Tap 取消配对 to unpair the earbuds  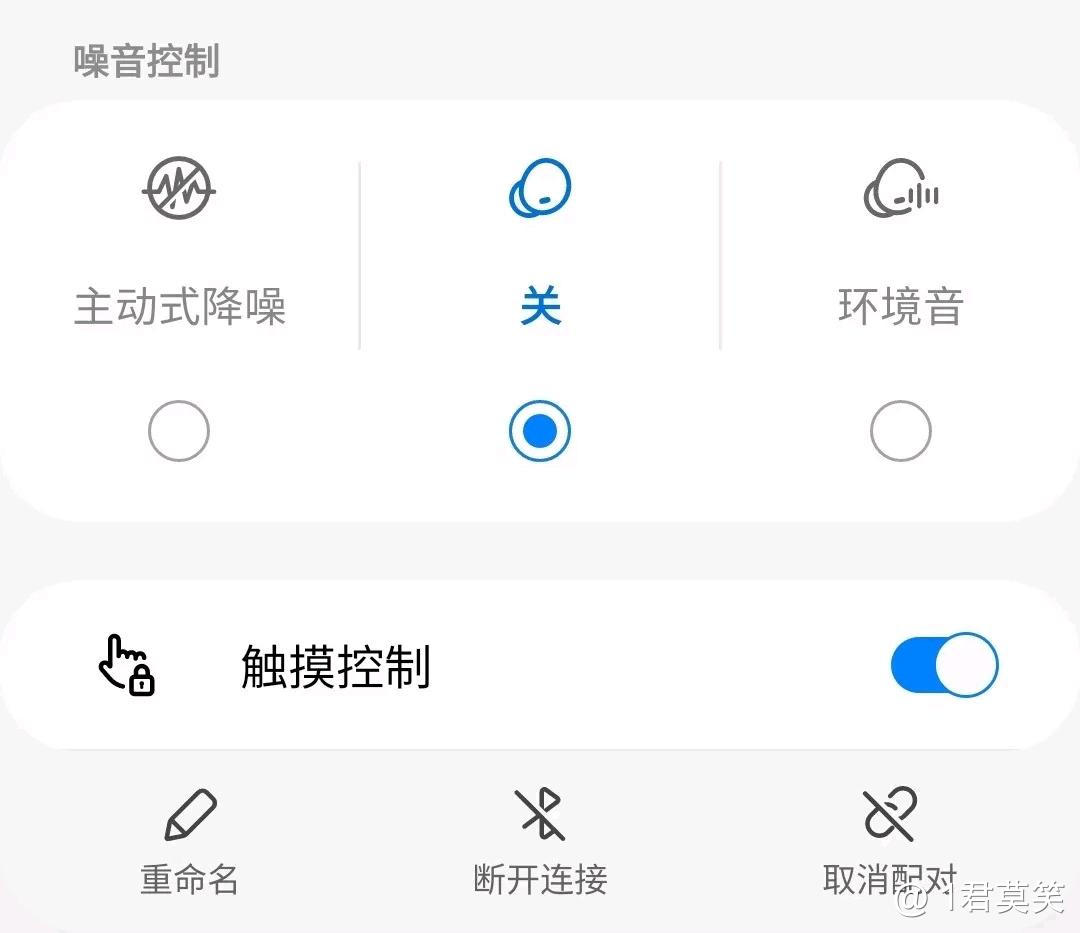click(889, 842)
